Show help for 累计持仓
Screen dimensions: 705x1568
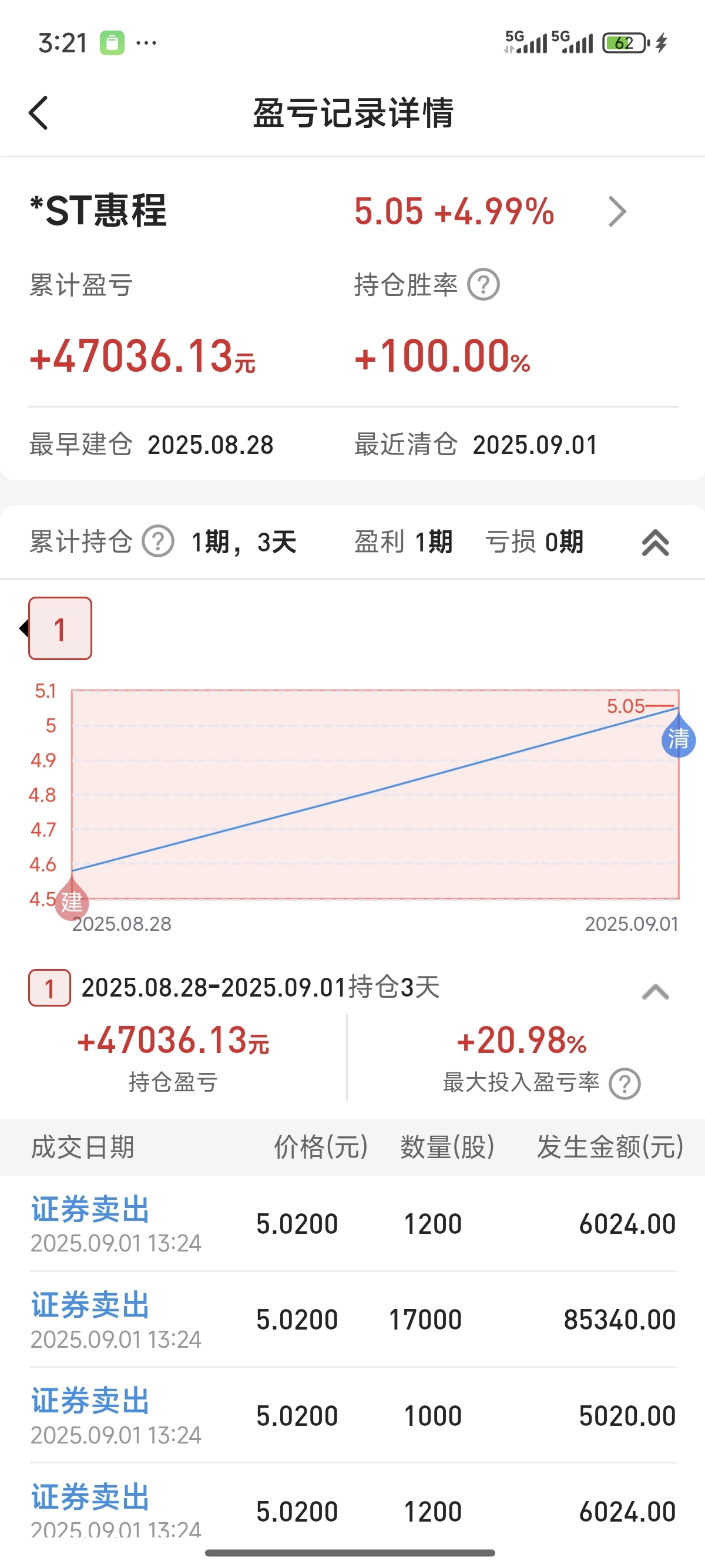coord(158,541)
